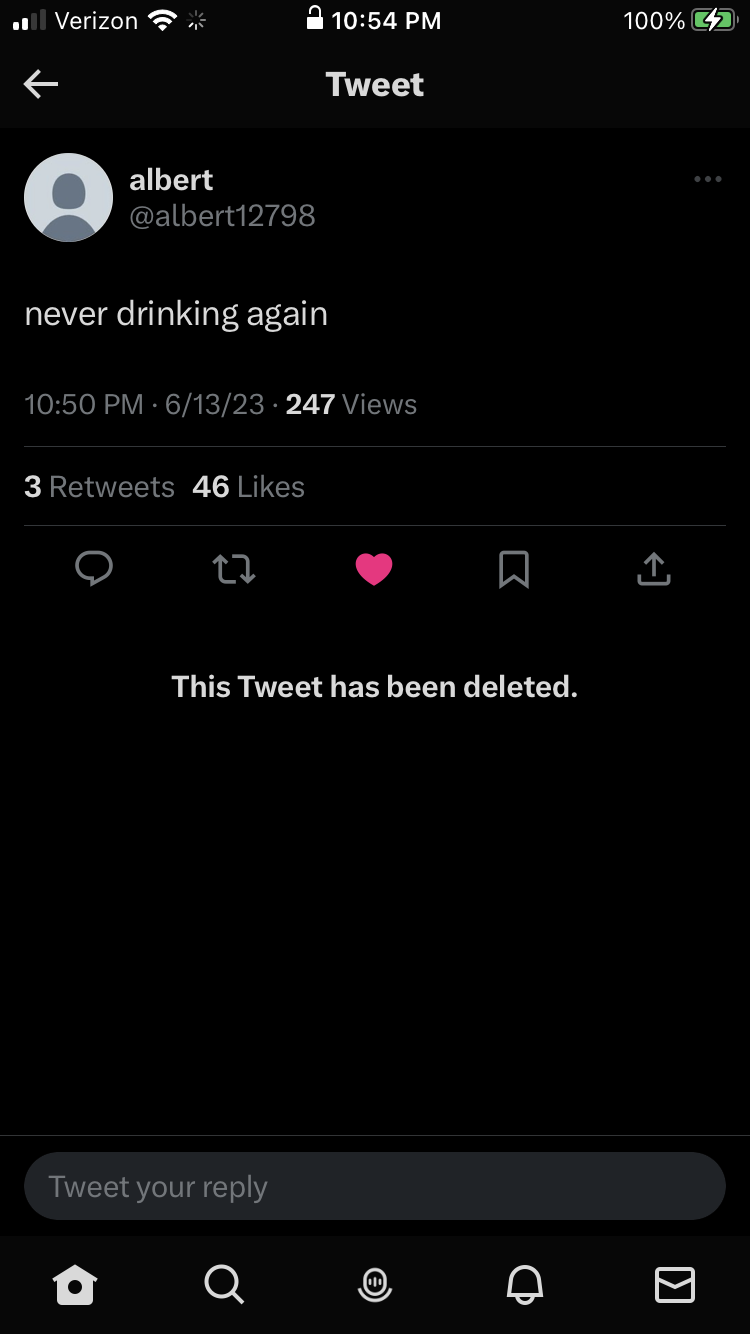This screenshot has height=1334, width=750.
Task: Open the Notifications bell
Action: tap(524, 1285)
